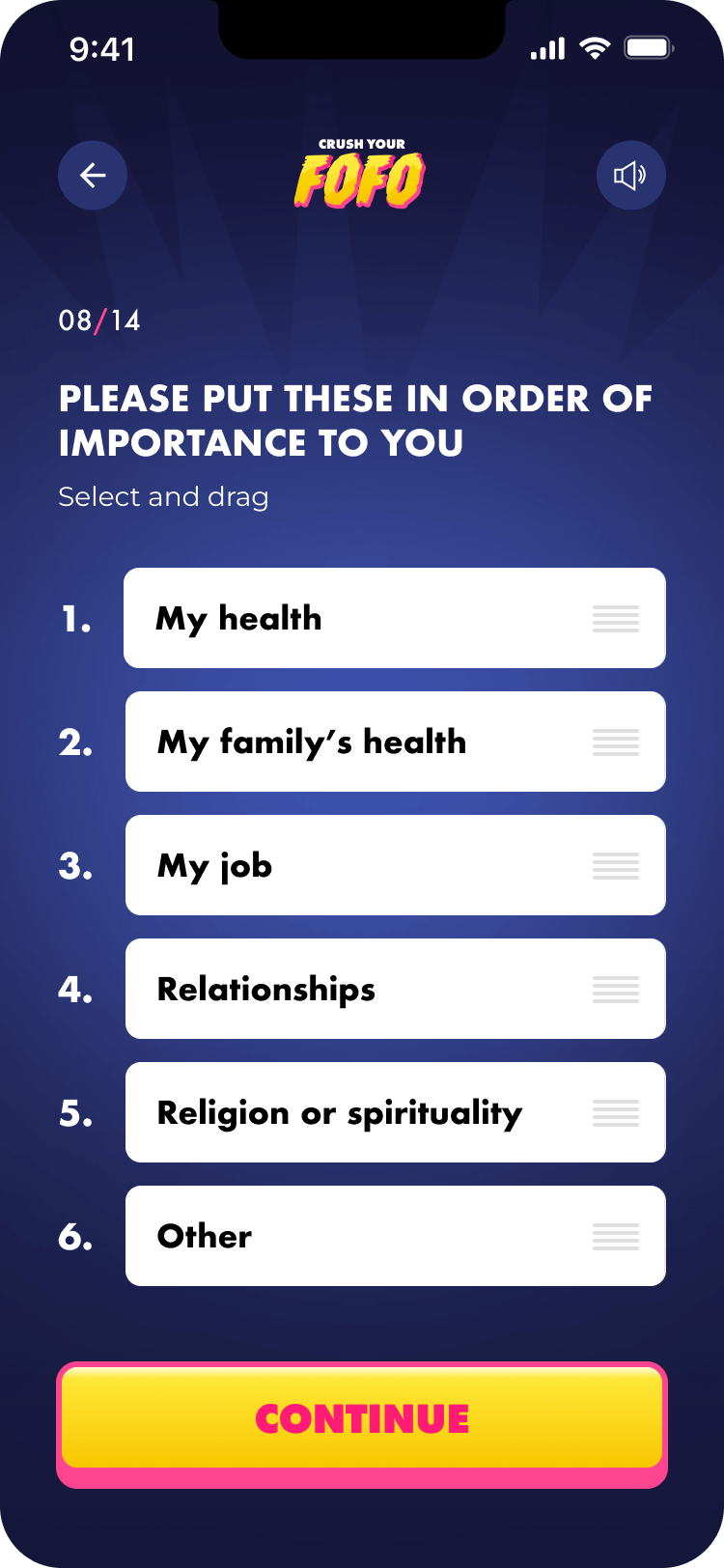Select the My family's health item
This screenshot has height=1568, width=724.
point(394,742)
